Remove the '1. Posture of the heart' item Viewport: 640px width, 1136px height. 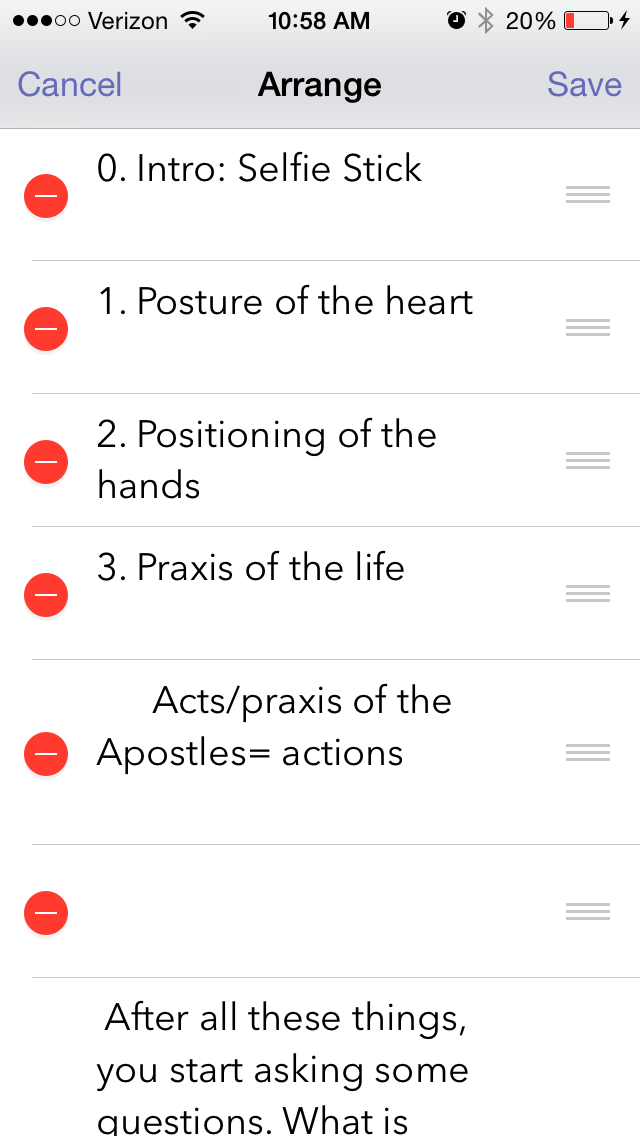(46, 328)
